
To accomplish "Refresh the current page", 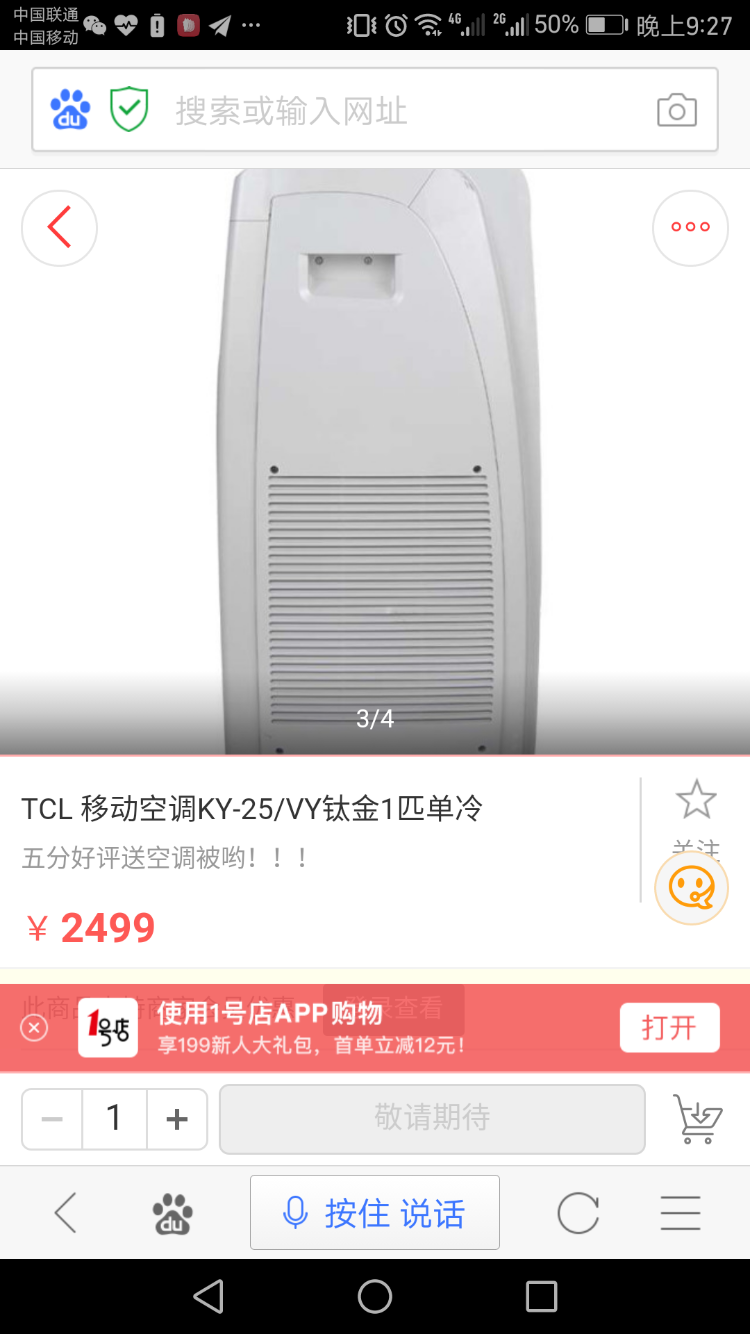I will point(578,1214).
